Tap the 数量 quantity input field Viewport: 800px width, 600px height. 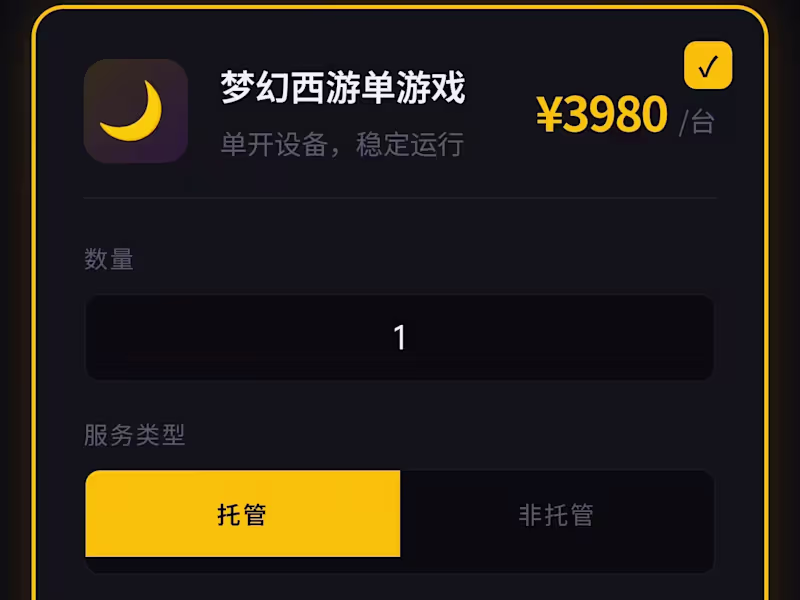[x=400, y=338]
